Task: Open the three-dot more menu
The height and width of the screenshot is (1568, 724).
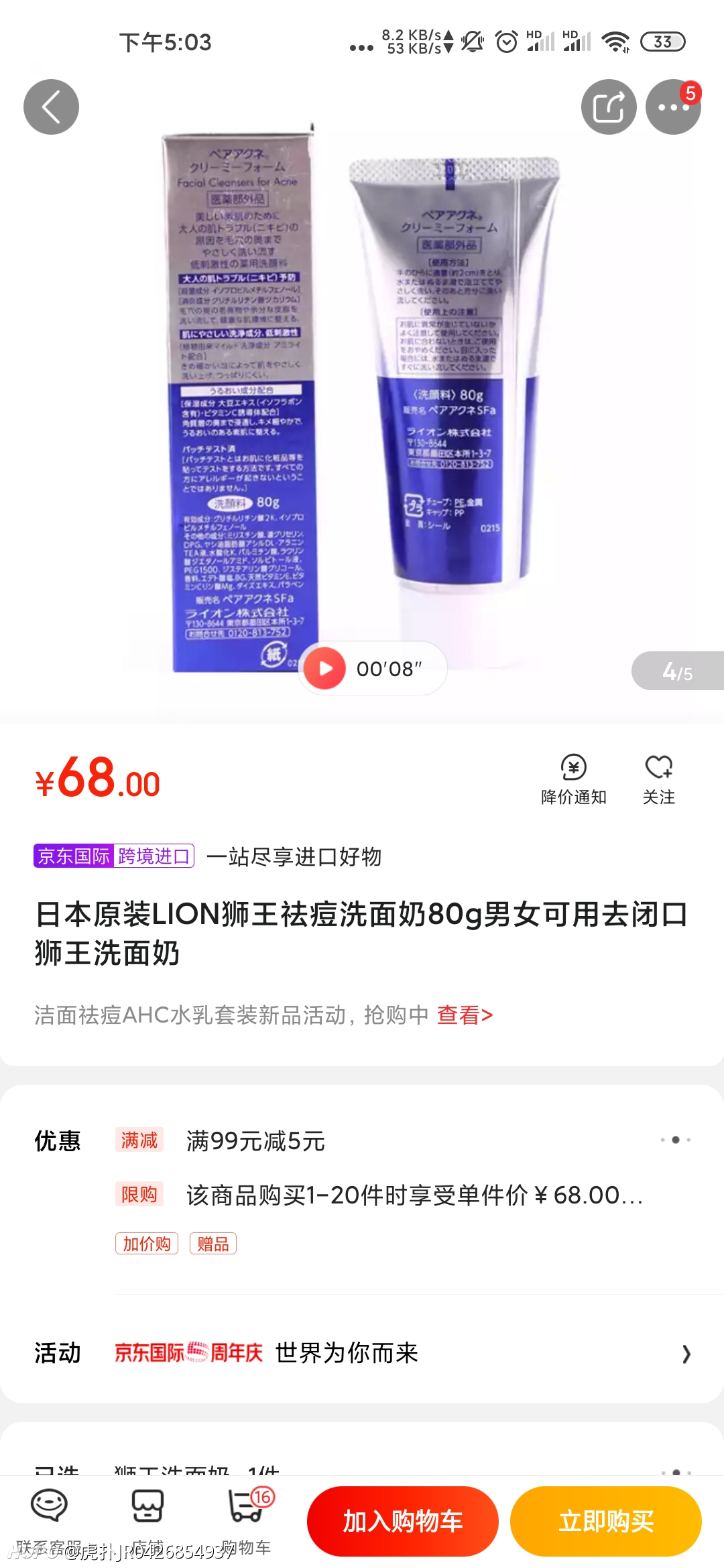Action: tap(672, 107)
